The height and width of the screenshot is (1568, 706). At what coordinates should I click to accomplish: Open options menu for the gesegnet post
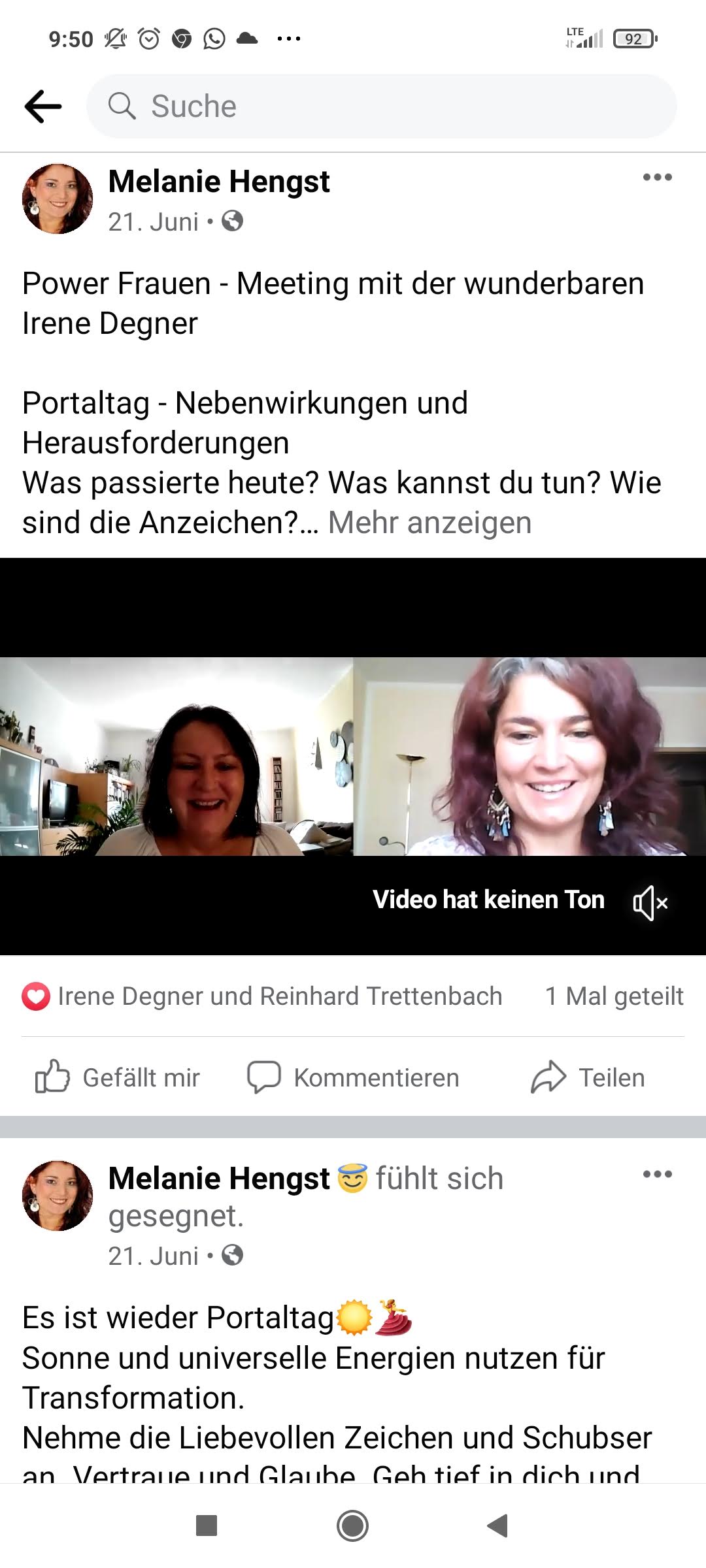(x=657, y=1175)
